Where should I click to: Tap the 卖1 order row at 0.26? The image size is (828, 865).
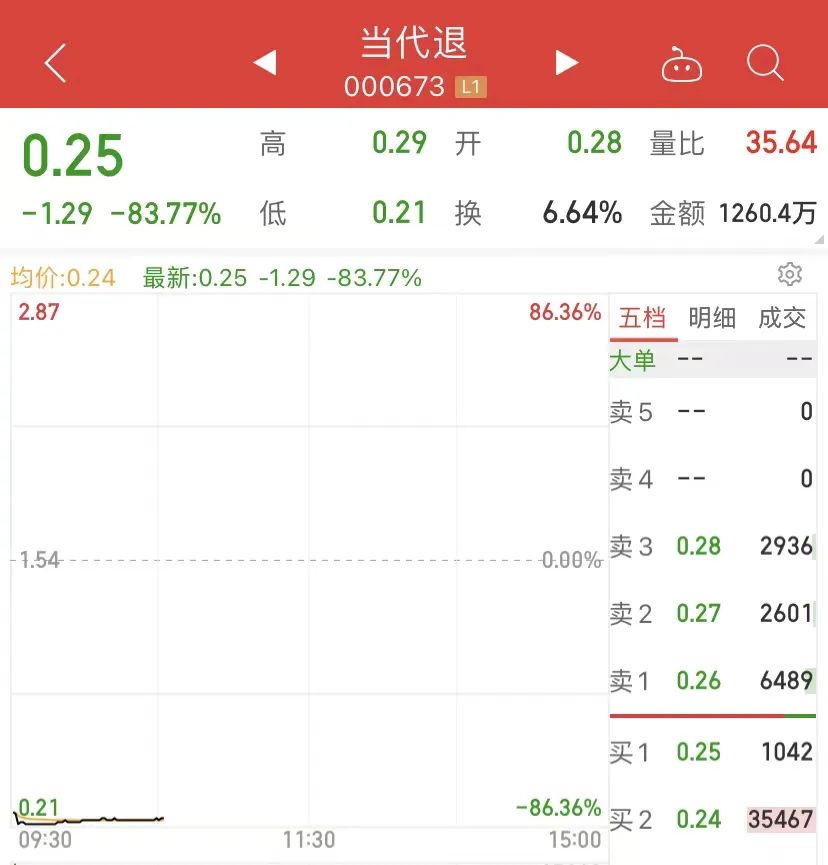click(x=712, y=681)
